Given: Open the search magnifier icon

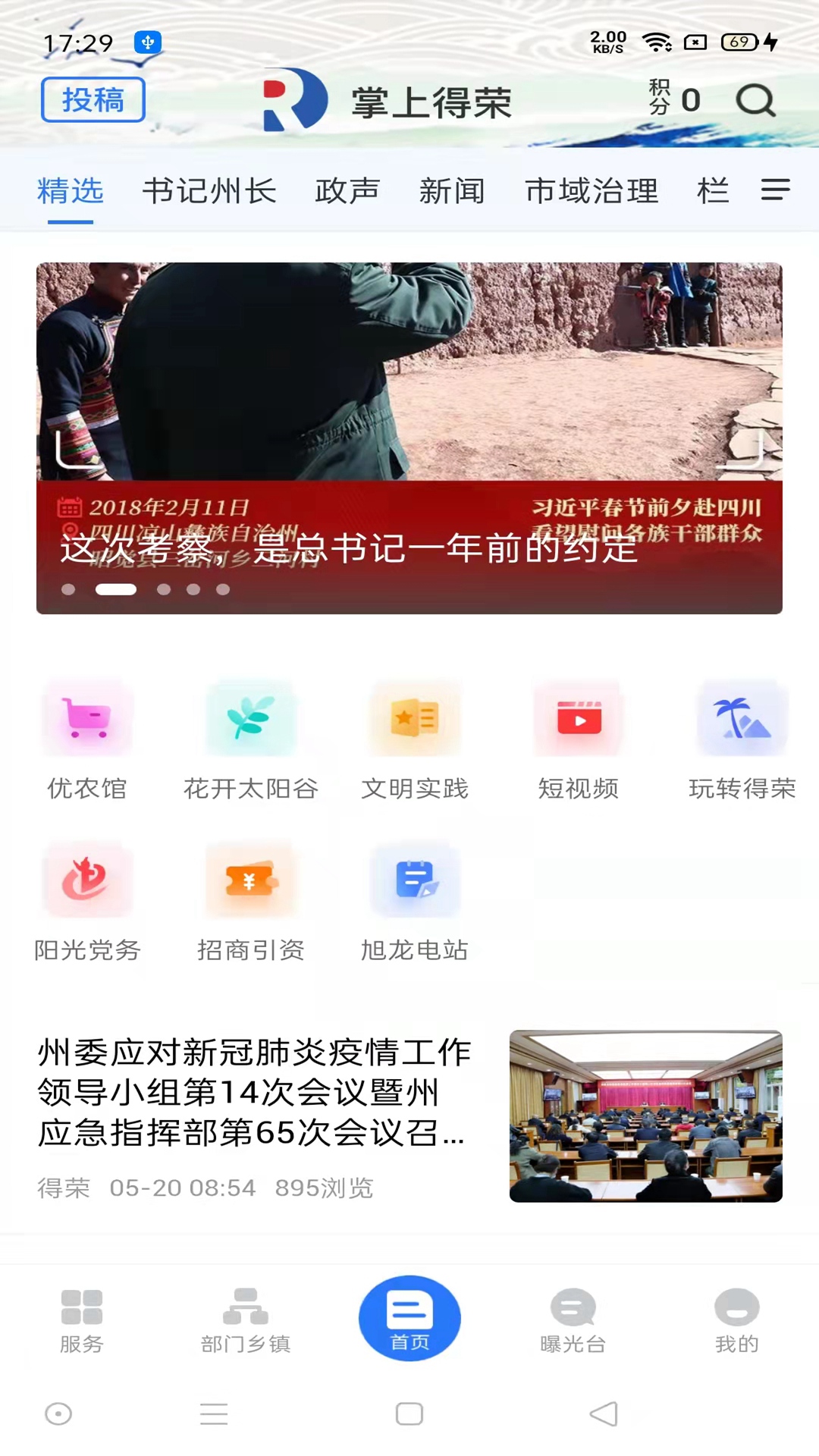Looking at the screenshot, I should [x=755, y=99].
